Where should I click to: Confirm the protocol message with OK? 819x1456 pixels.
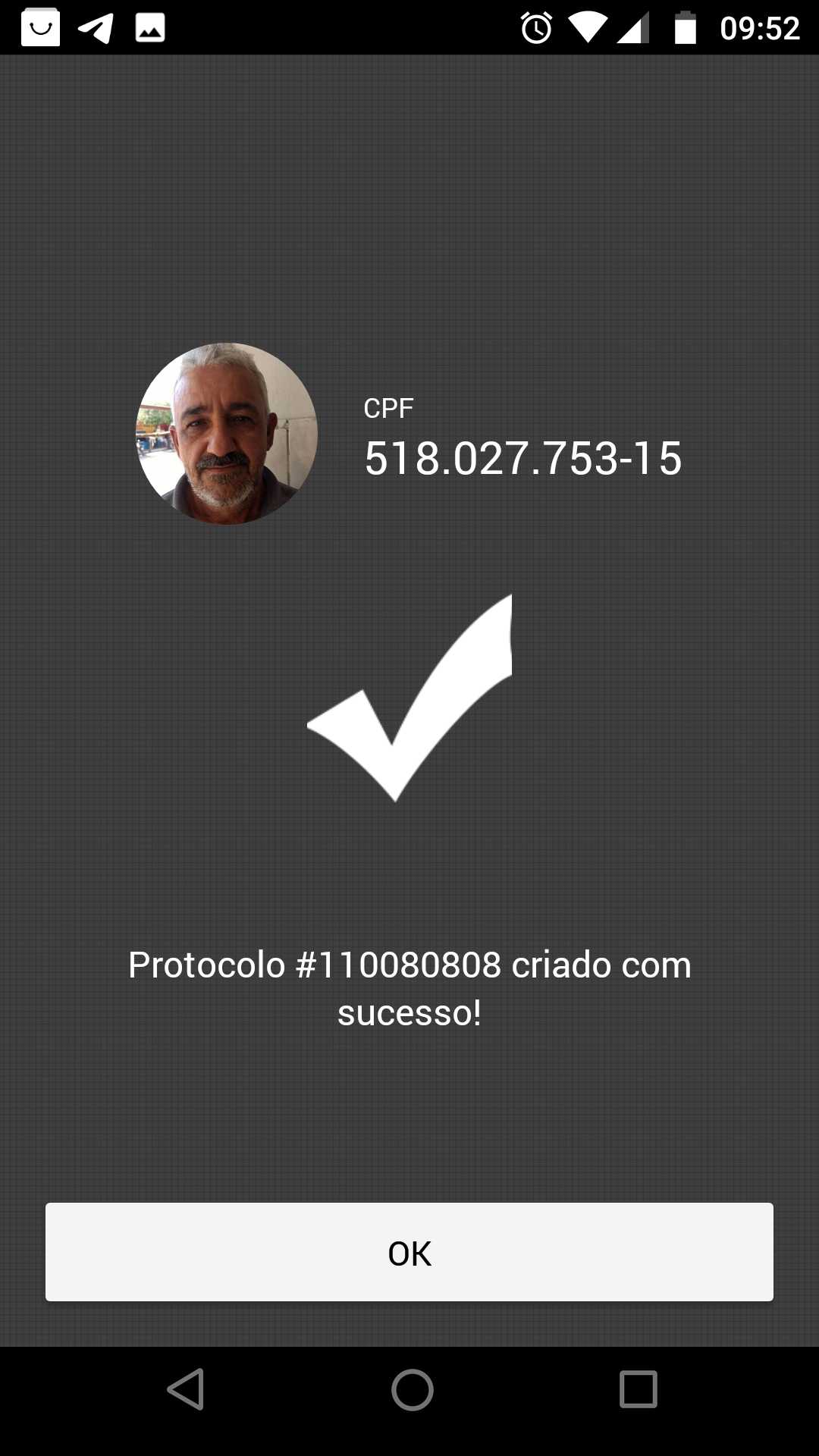click(409, 1252)
